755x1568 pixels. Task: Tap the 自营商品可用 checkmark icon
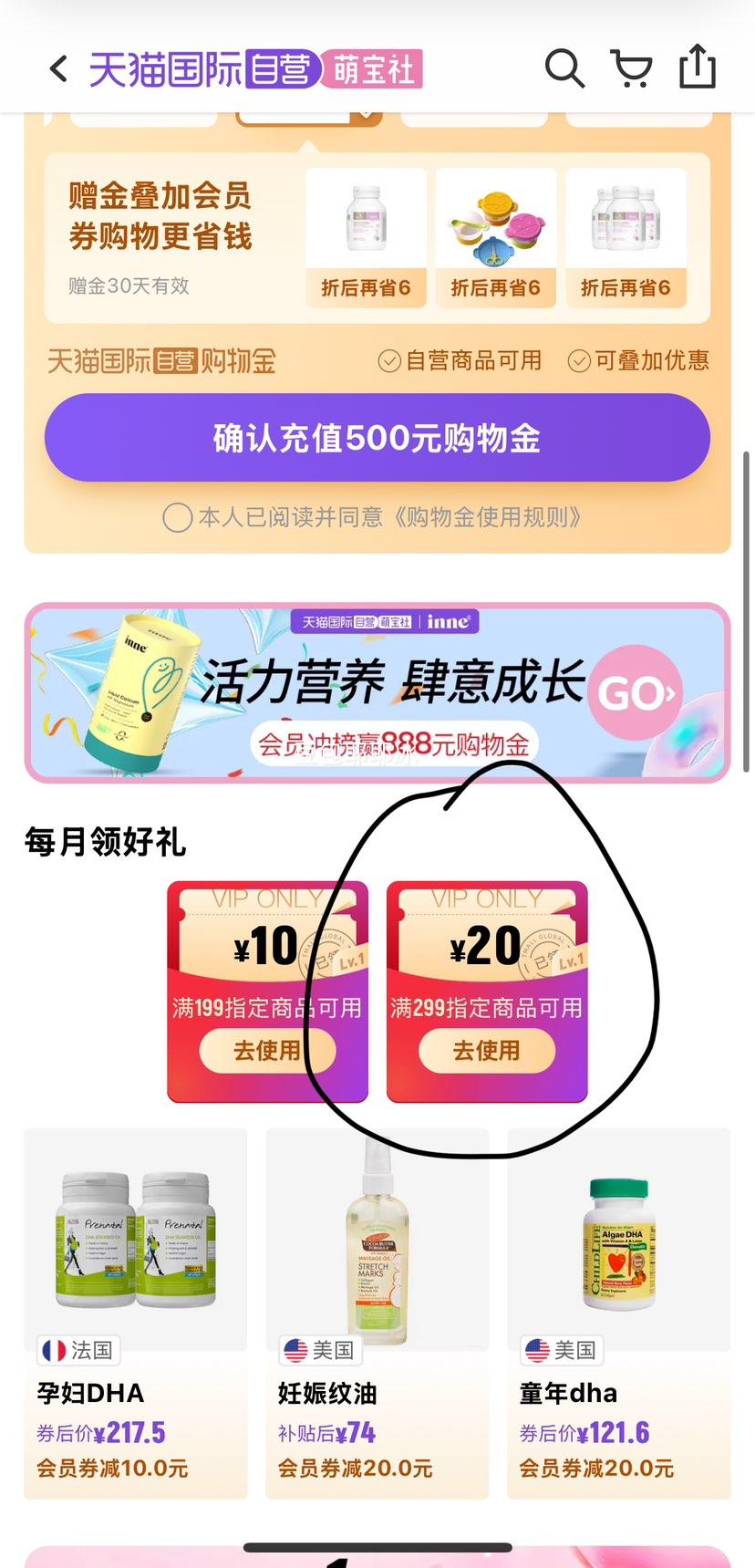click(x=388, y=361)
